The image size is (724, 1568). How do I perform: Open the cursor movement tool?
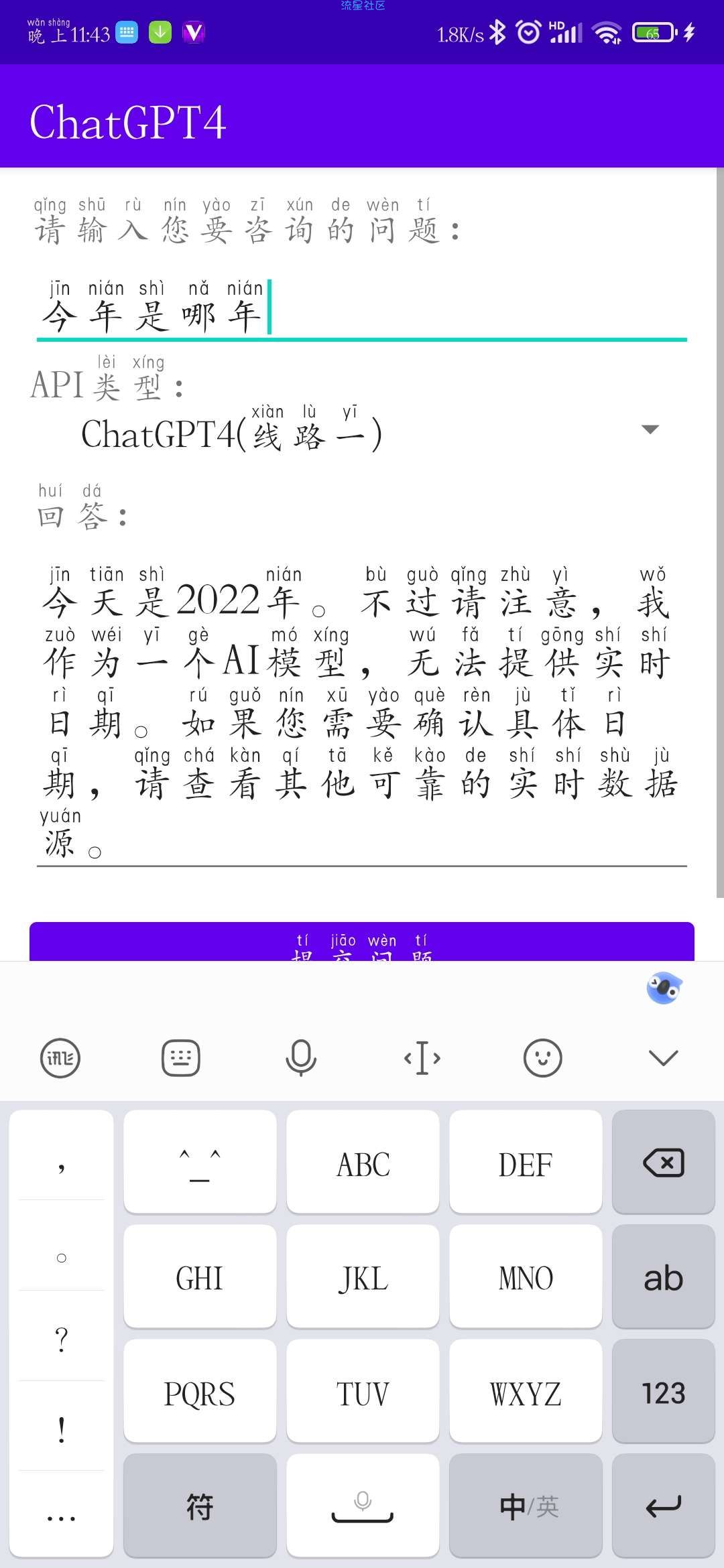422,1058
